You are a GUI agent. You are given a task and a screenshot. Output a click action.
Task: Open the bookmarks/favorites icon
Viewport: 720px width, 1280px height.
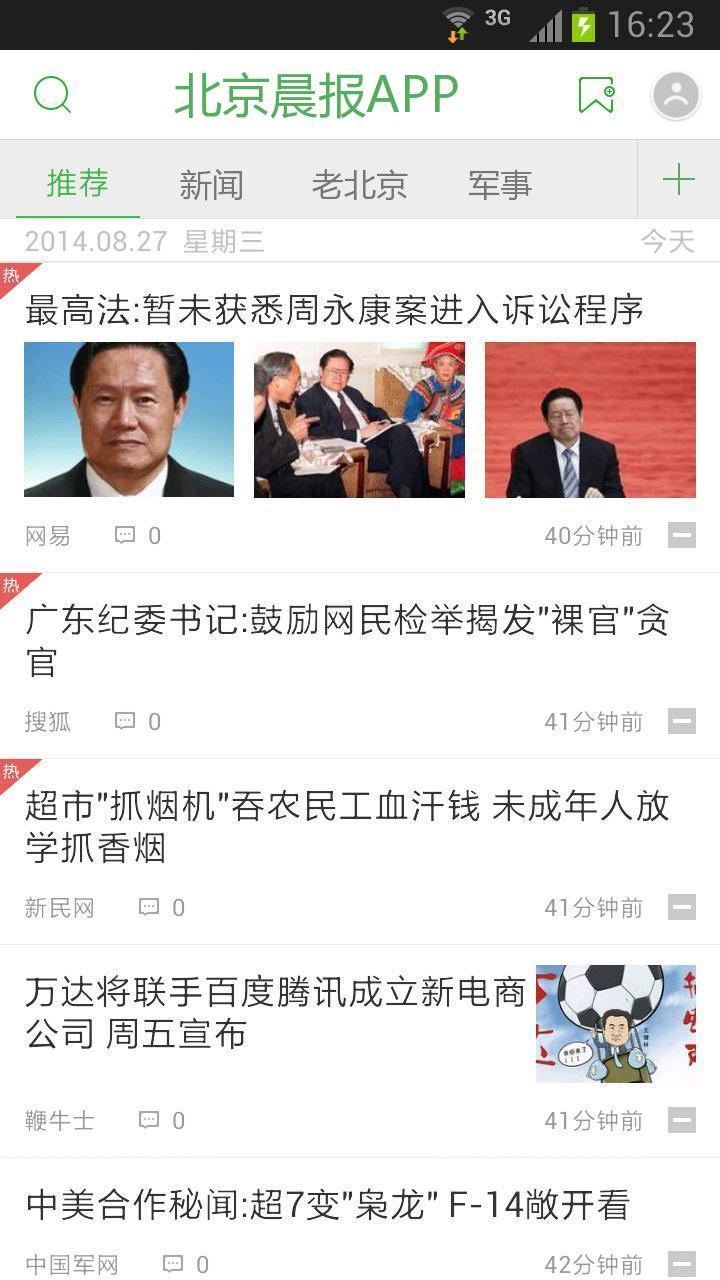tap(596, 95)
